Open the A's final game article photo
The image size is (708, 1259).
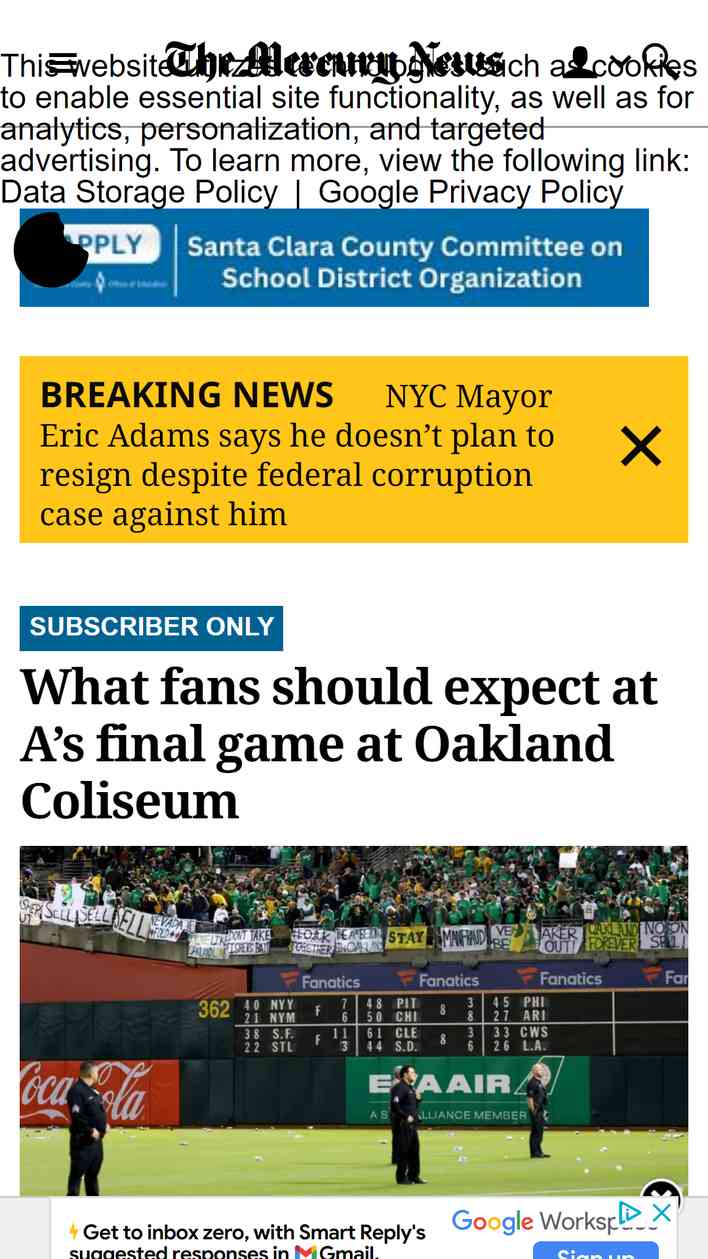click(354, 1021)
